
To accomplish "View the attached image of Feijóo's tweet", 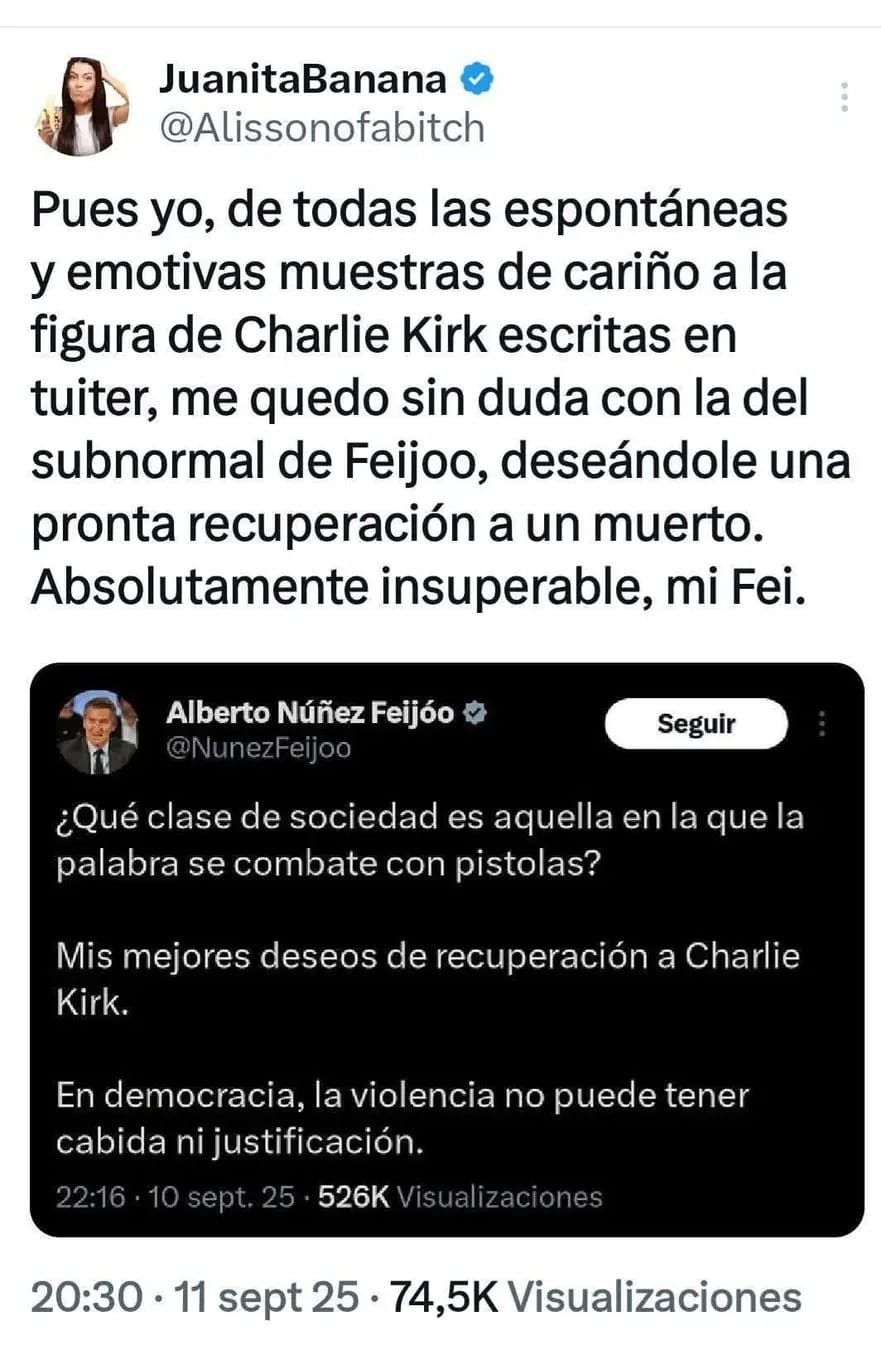I will pos(446,950).
